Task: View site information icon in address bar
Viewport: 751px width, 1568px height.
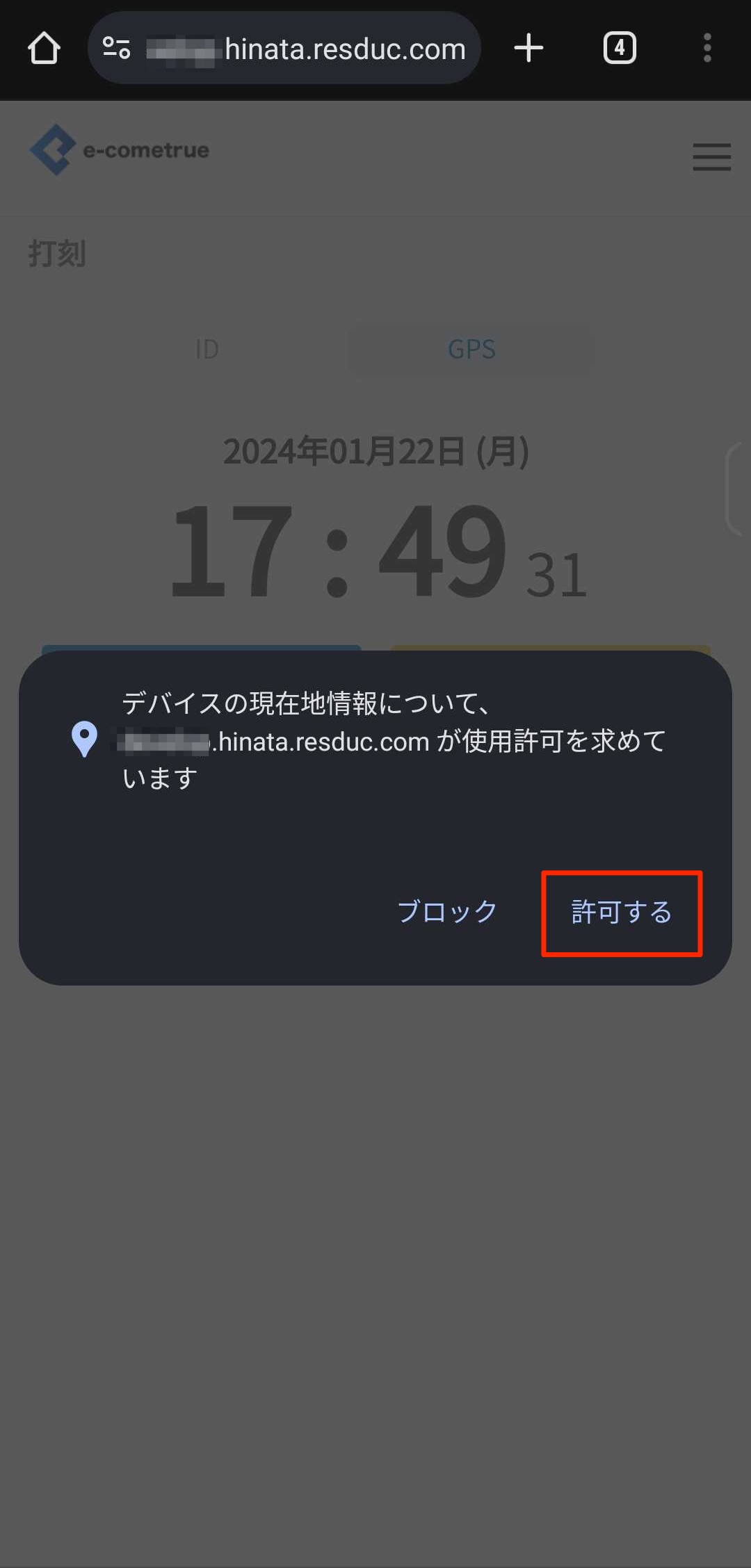Action: click(x=116, y=48)
